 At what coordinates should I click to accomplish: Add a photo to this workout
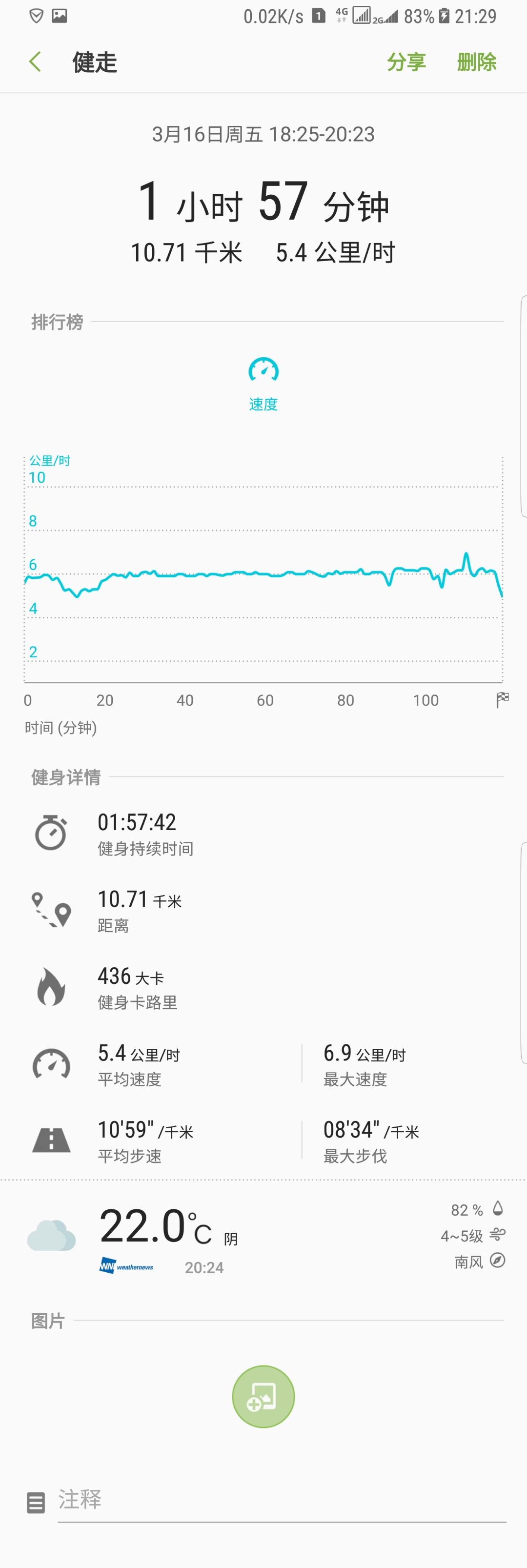[263, 1396]
